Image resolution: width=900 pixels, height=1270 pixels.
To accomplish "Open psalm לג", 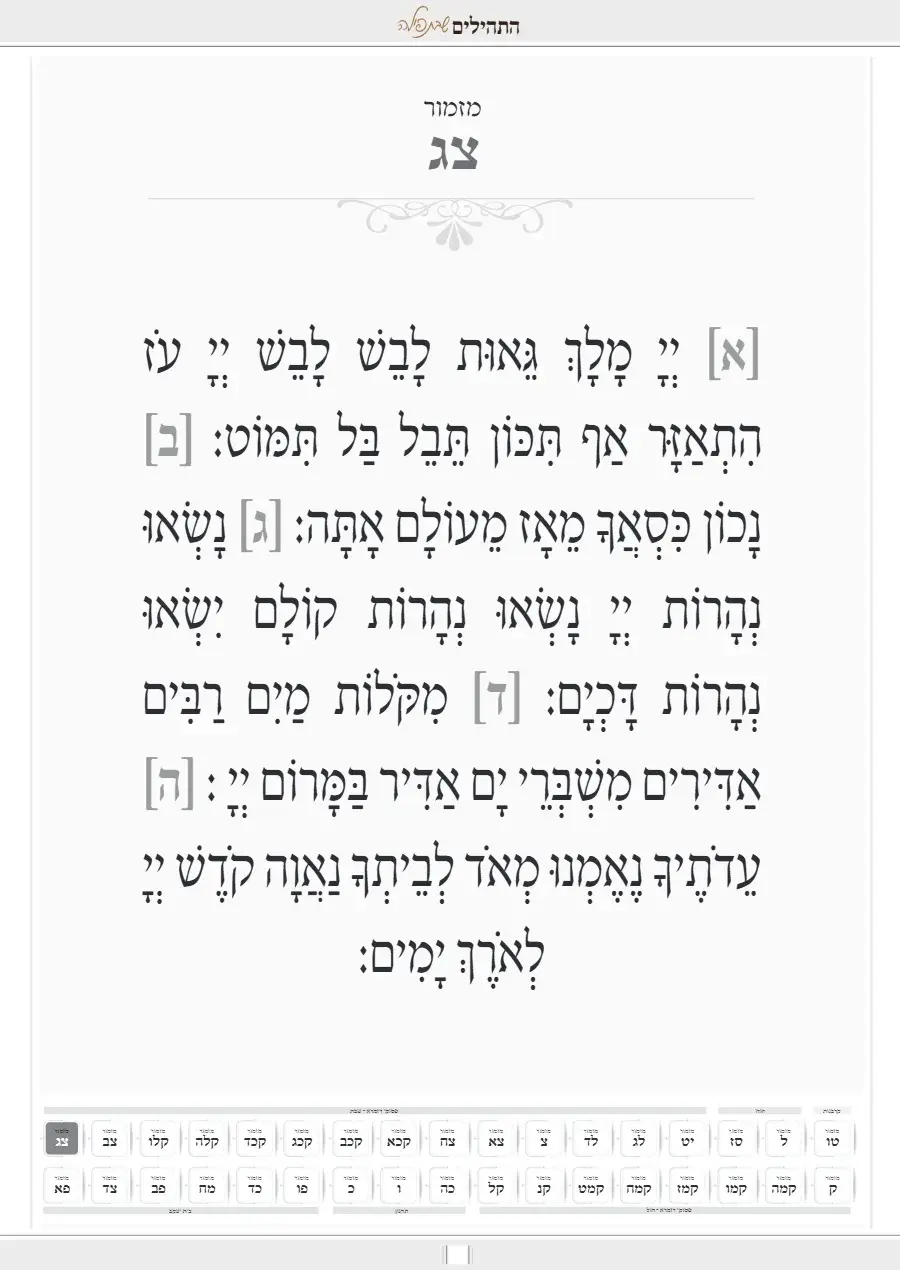I will (640, 1138).
